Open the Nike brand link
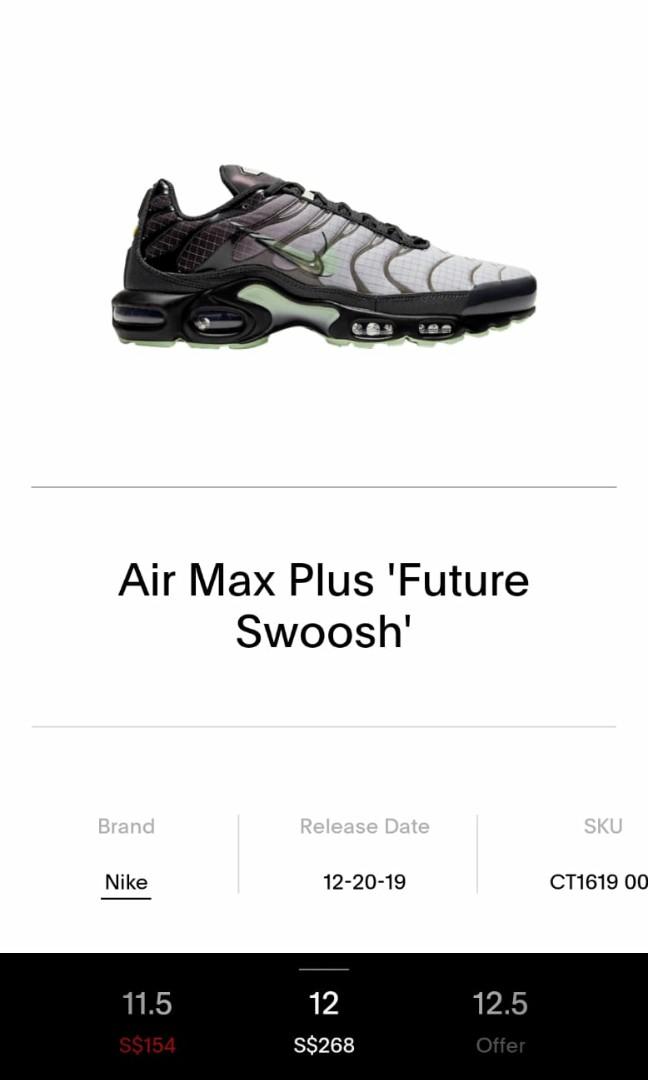Image resolution: width=648 pixels, height=1080 pixels. pyautogui.click(x=126, y=882)
